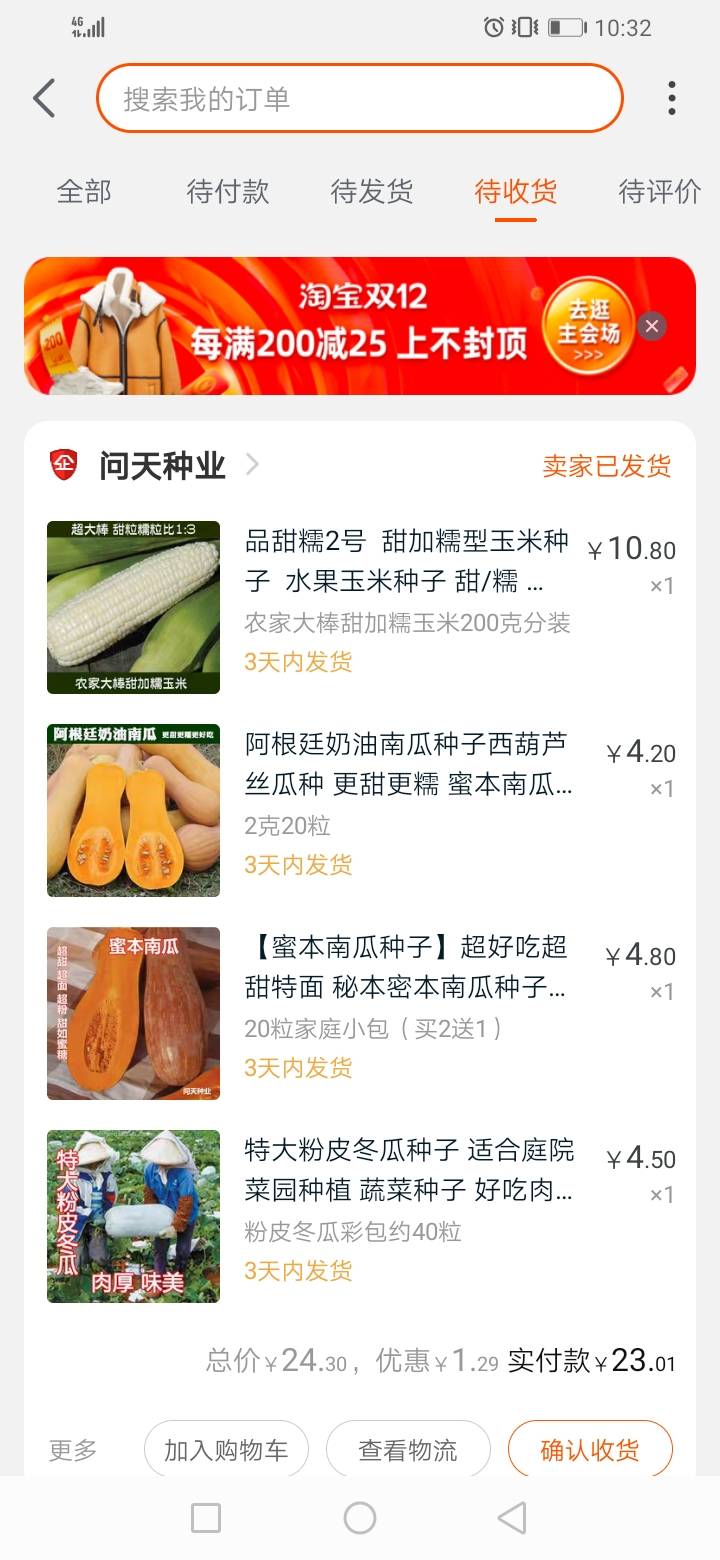
Task: Open the 阿根廷奶油南瓜种子 item
Action: click(360, 810)
